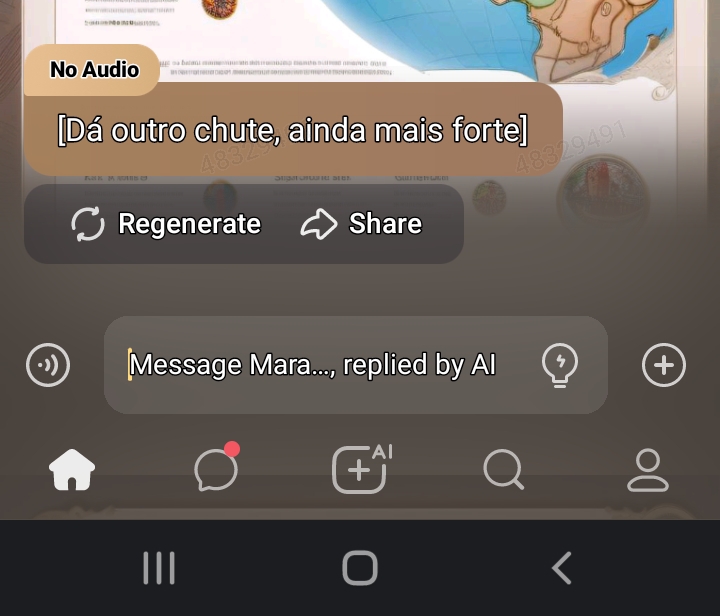Share this message
Screen dimensions: 720x616
tap(362, 224)
